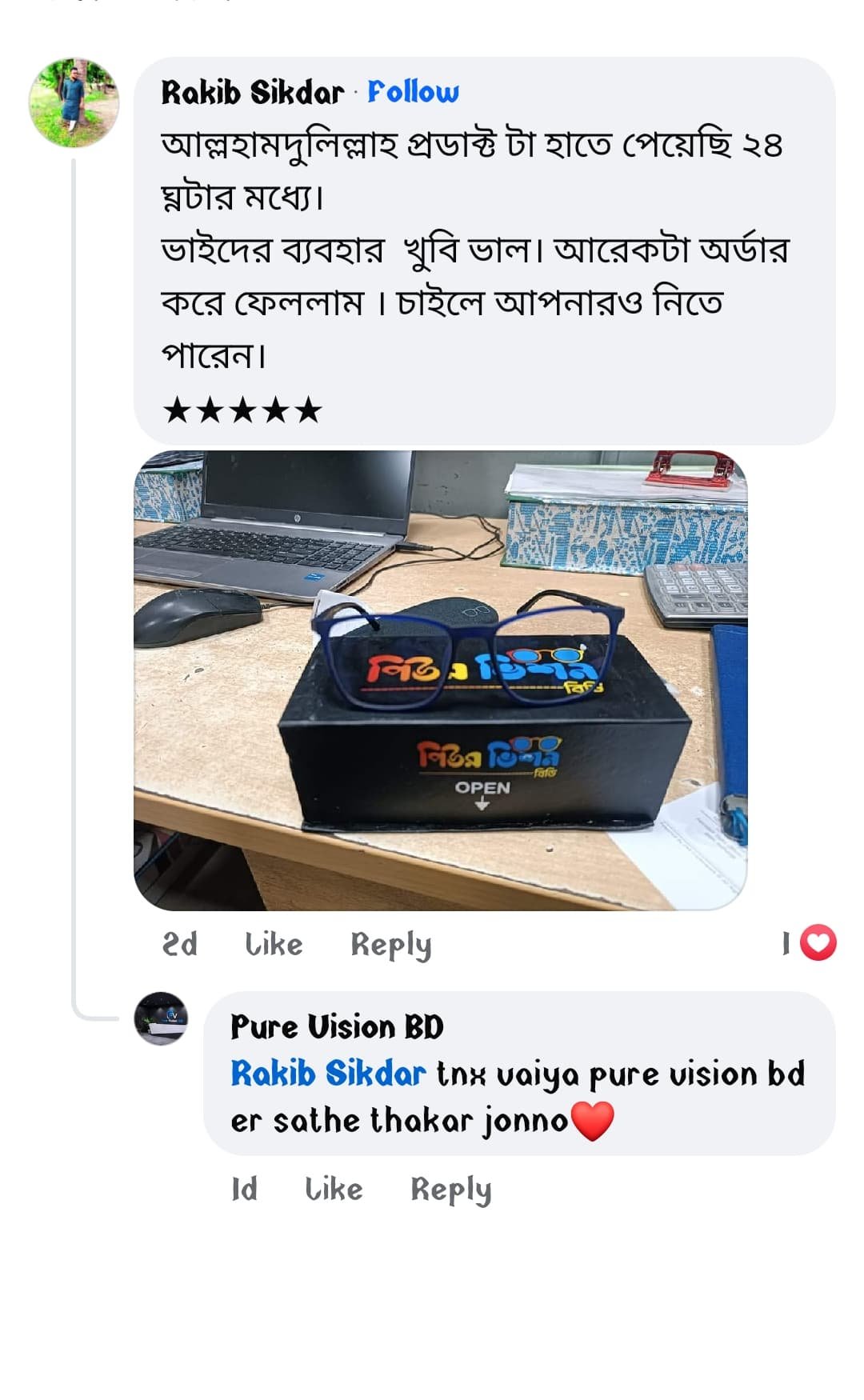Open the glasses photo in Rakib's comment
Image resolution: width=864 pixels, height=1400 pixels.
coord(440,680)
